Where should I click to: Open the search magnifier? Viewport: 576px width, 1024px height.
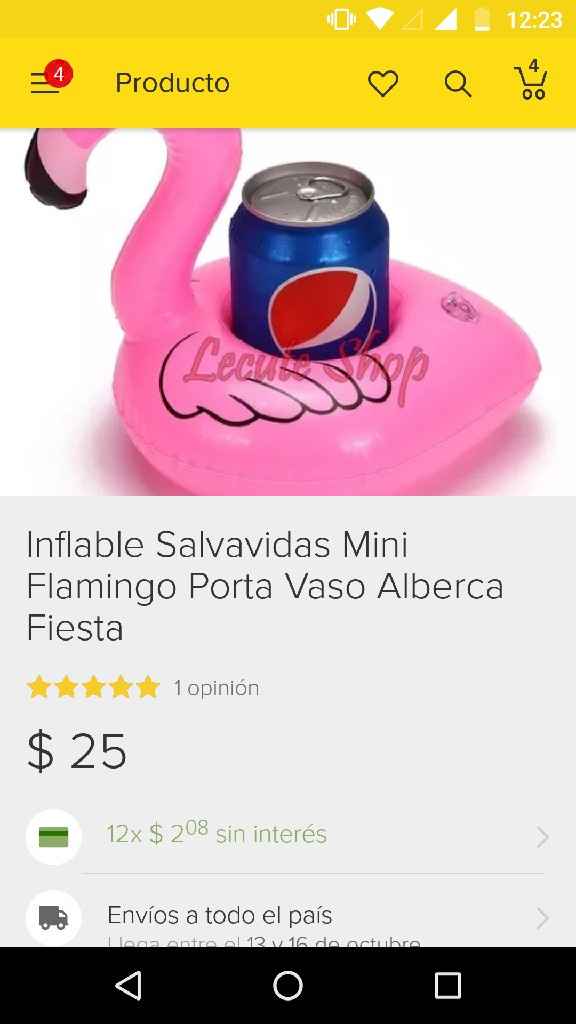pos(458,84)
